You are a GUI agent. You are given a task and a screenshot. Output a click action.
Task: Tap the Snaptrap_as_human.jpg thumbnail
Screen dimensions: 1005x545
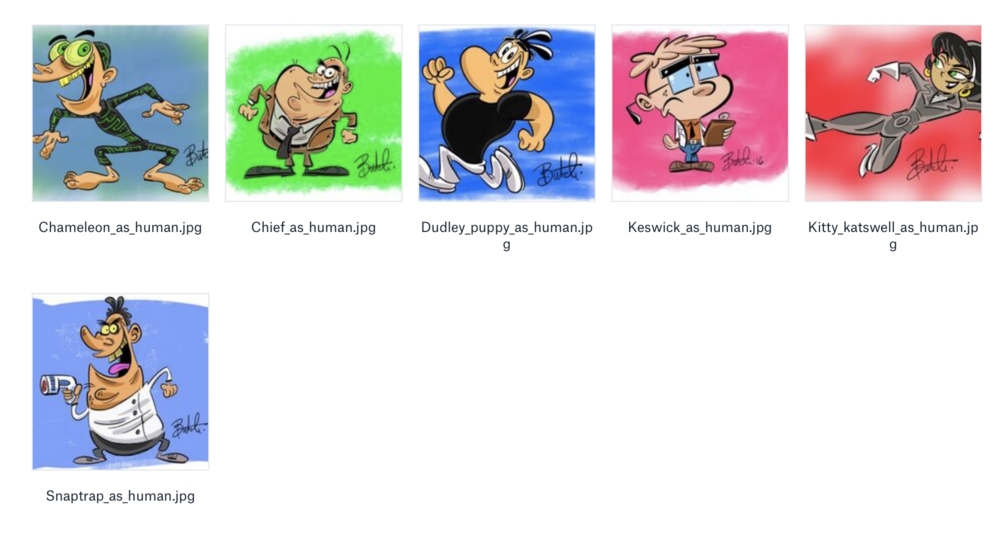(120, 381)
